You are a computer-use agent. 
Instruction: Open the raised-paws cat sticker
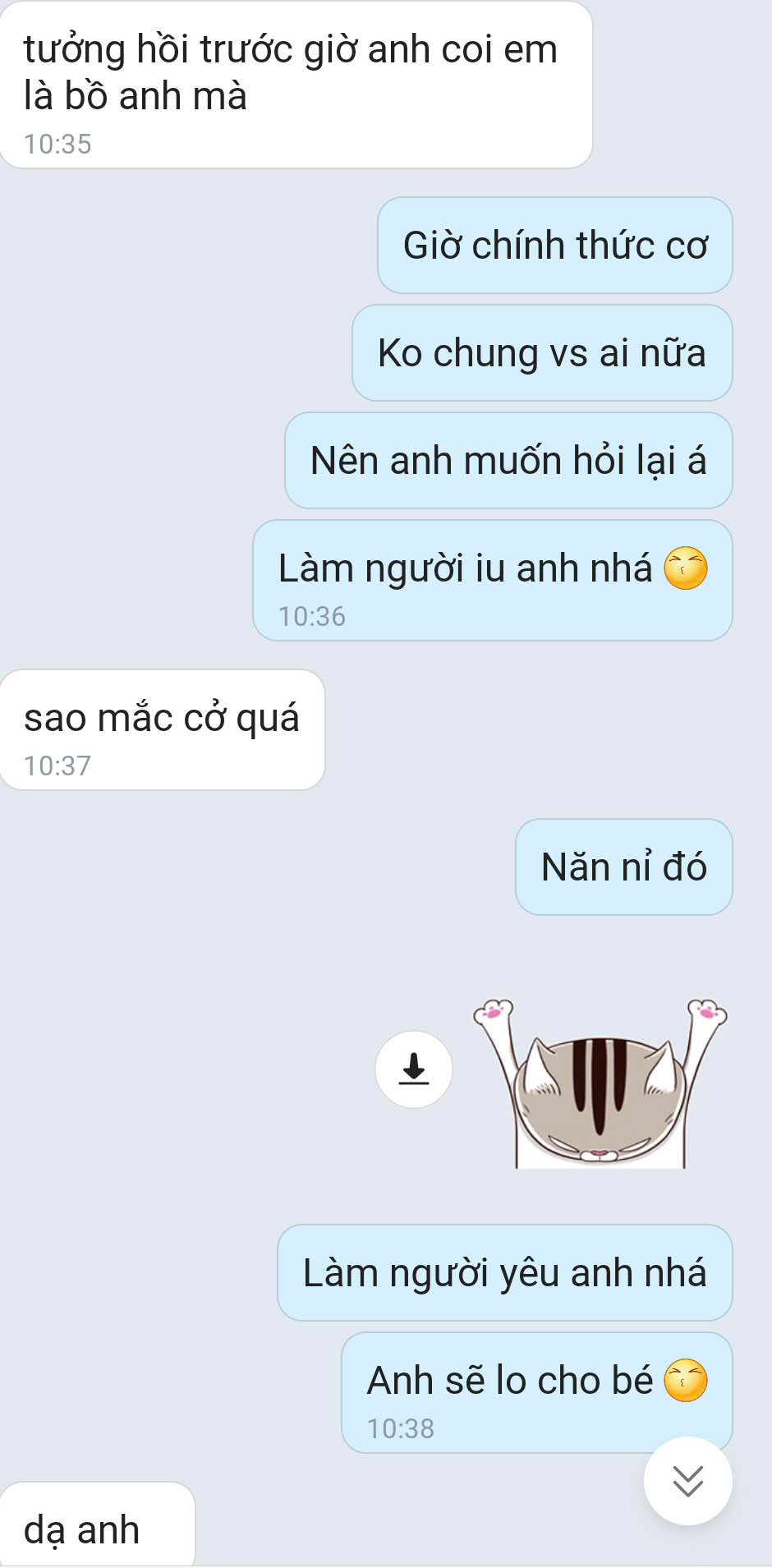[x=600, y=1084]
